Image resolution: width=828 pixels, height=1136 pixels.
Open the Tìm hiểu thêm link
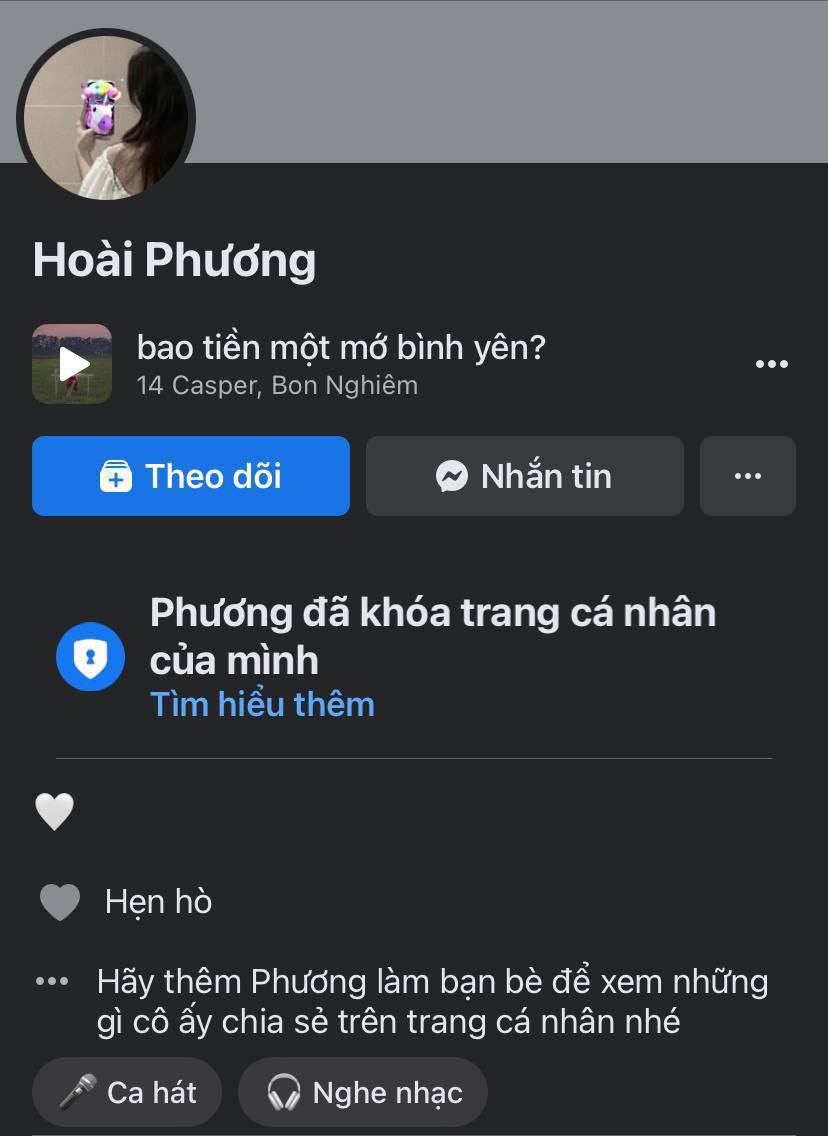[x=262, y=704]
